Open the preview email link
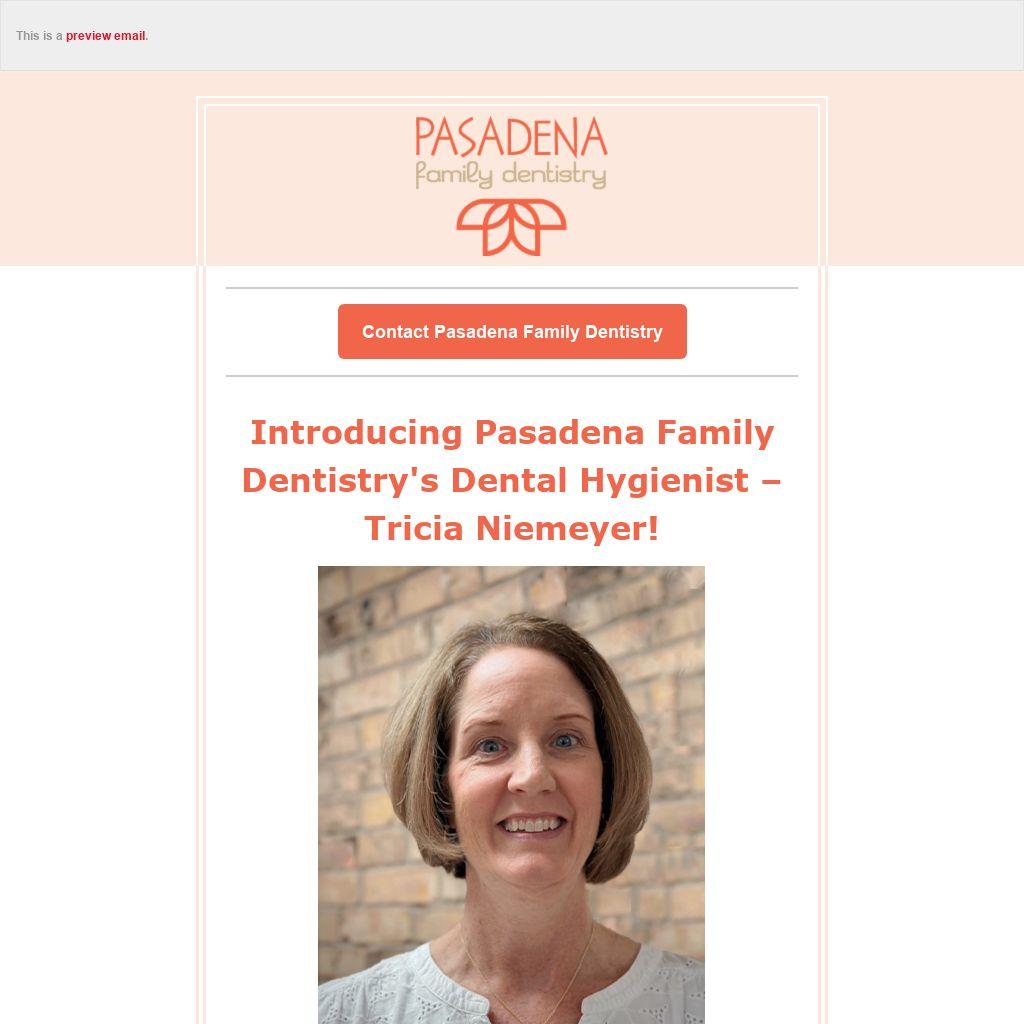Screen dimensions: 1024x1024 pyautogui.click(x=105, y=36)
